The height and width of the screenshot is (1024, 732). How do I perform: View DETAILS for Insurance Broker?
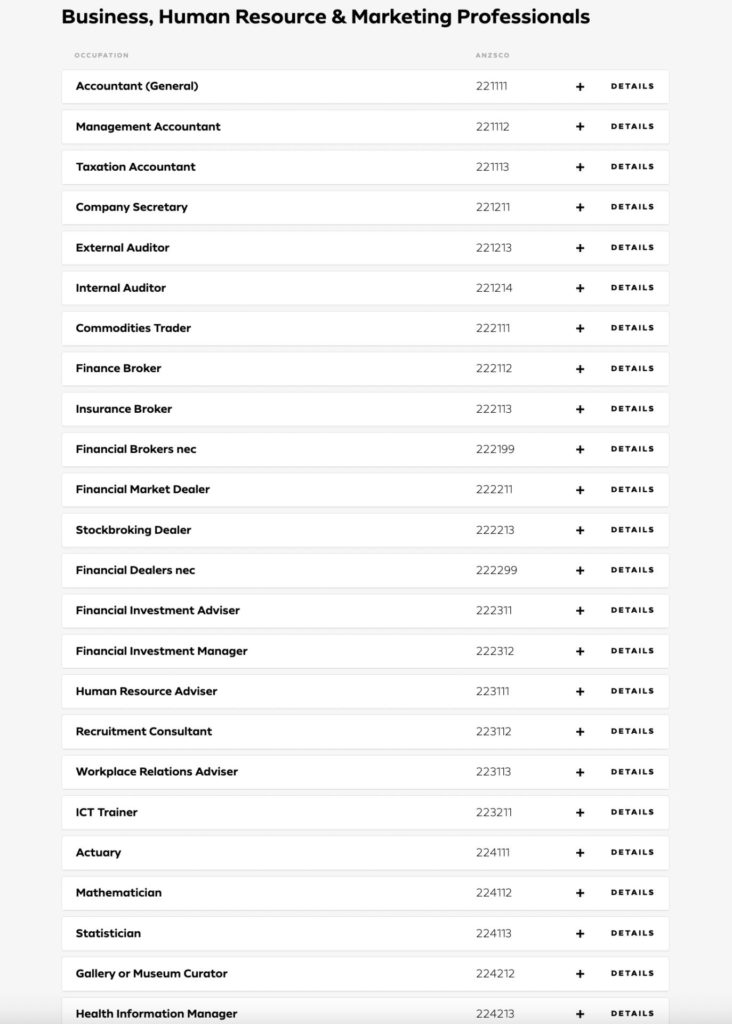(x=631, y=408)
